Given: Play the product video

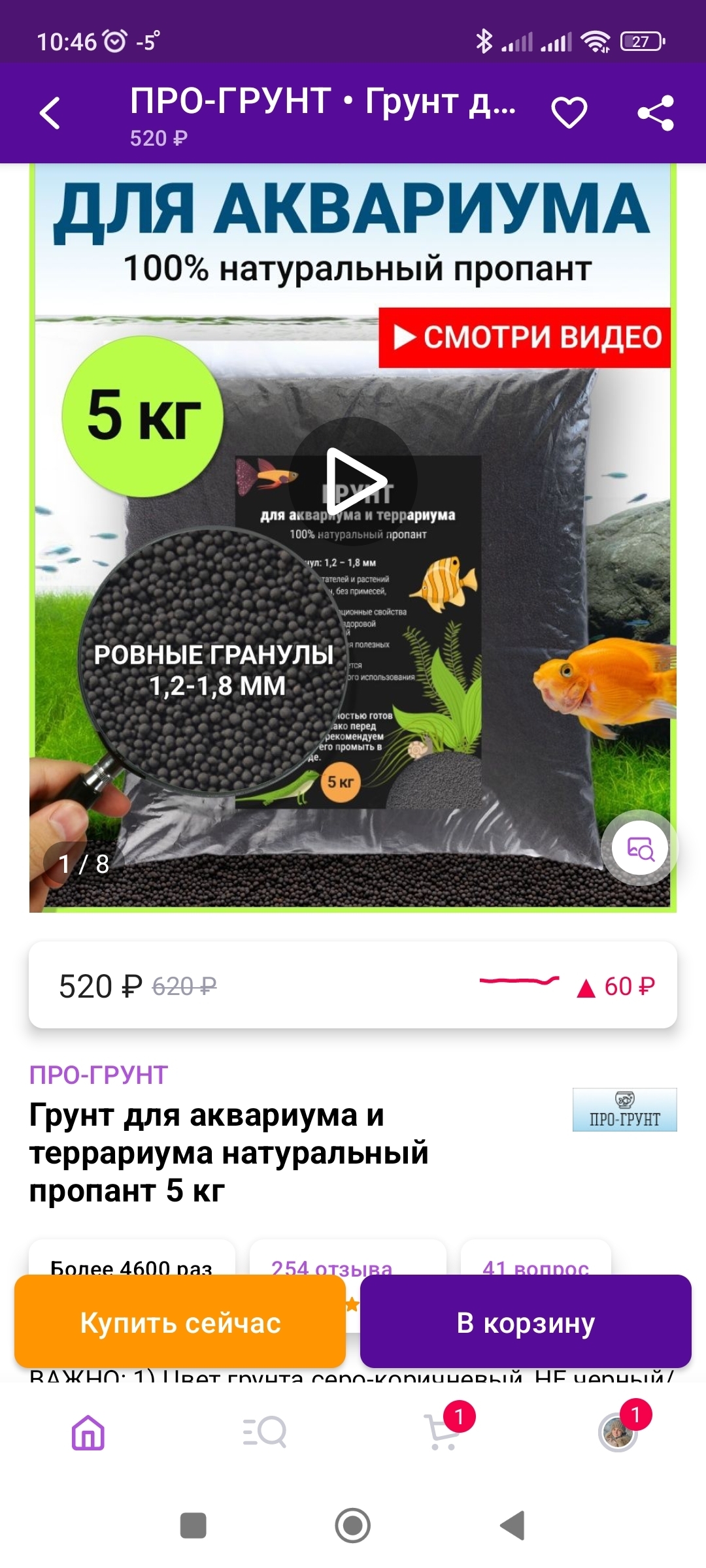Looking at the screenshot, I should click(353, 481).
